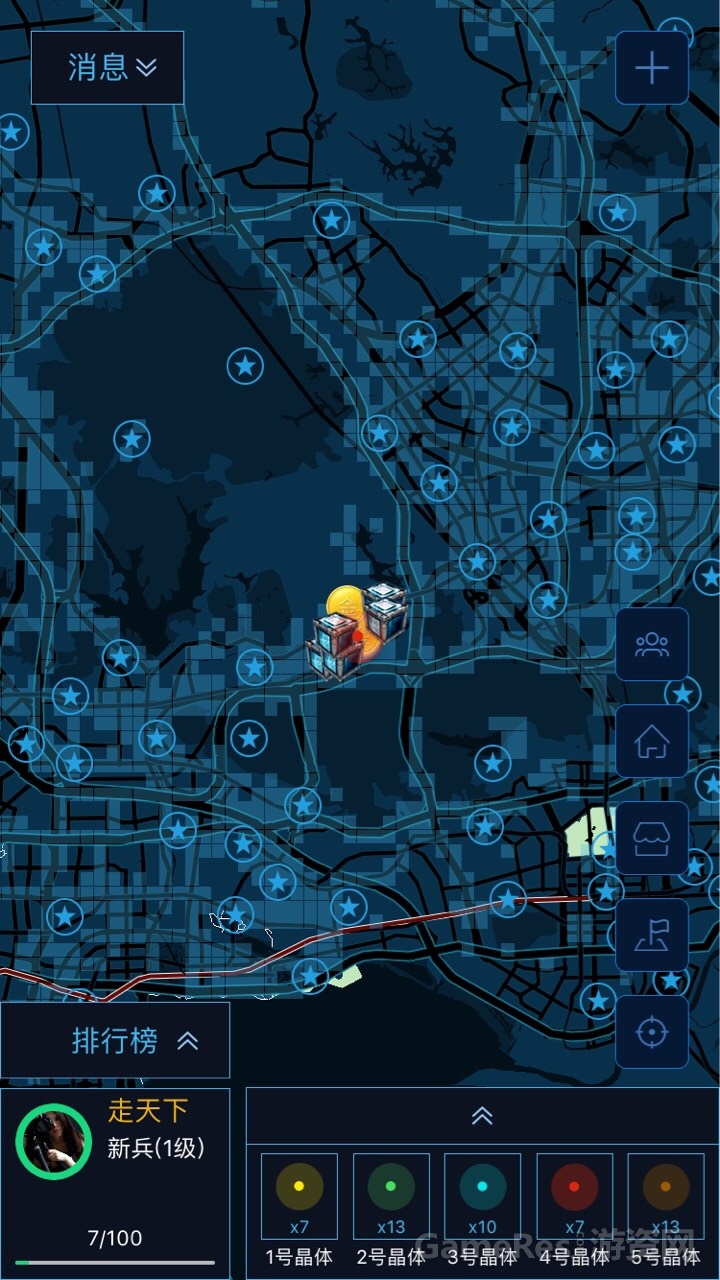Image resolution: width=720 pixels, height=1280 pixels.
Task: Tap the plus button at top right
Action: [x=651, y=68]
